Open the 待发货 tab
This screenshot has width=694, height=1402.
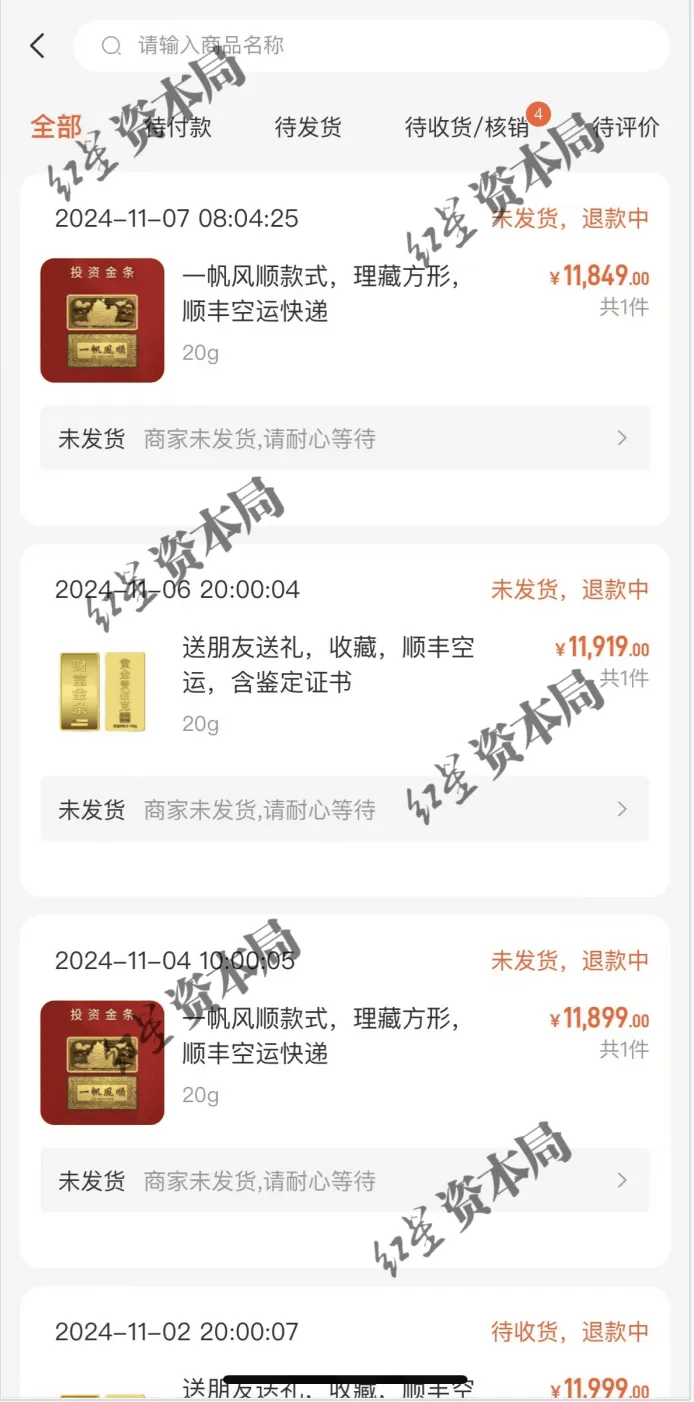(308, 127)
